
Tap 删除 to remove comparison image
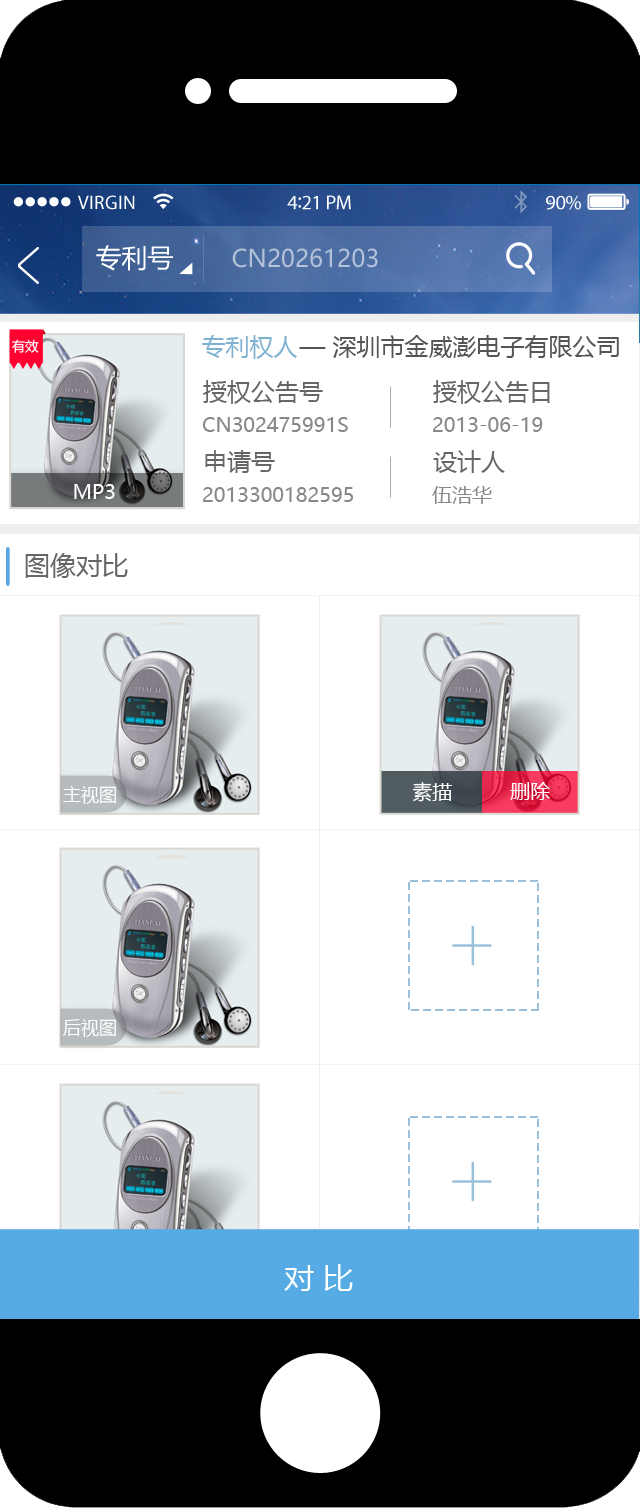pos(530,792)
